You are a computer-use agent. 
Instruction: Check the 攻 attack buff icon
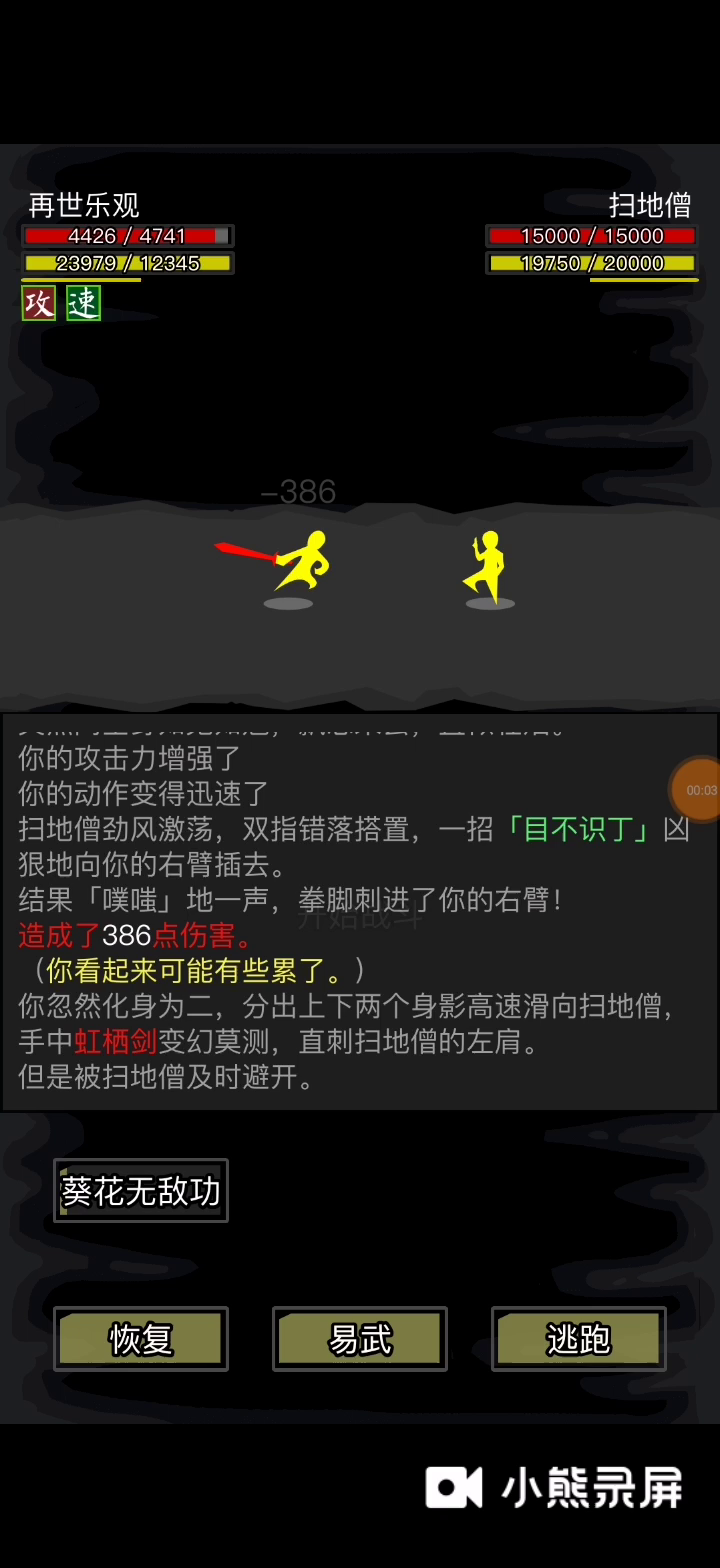39,303
